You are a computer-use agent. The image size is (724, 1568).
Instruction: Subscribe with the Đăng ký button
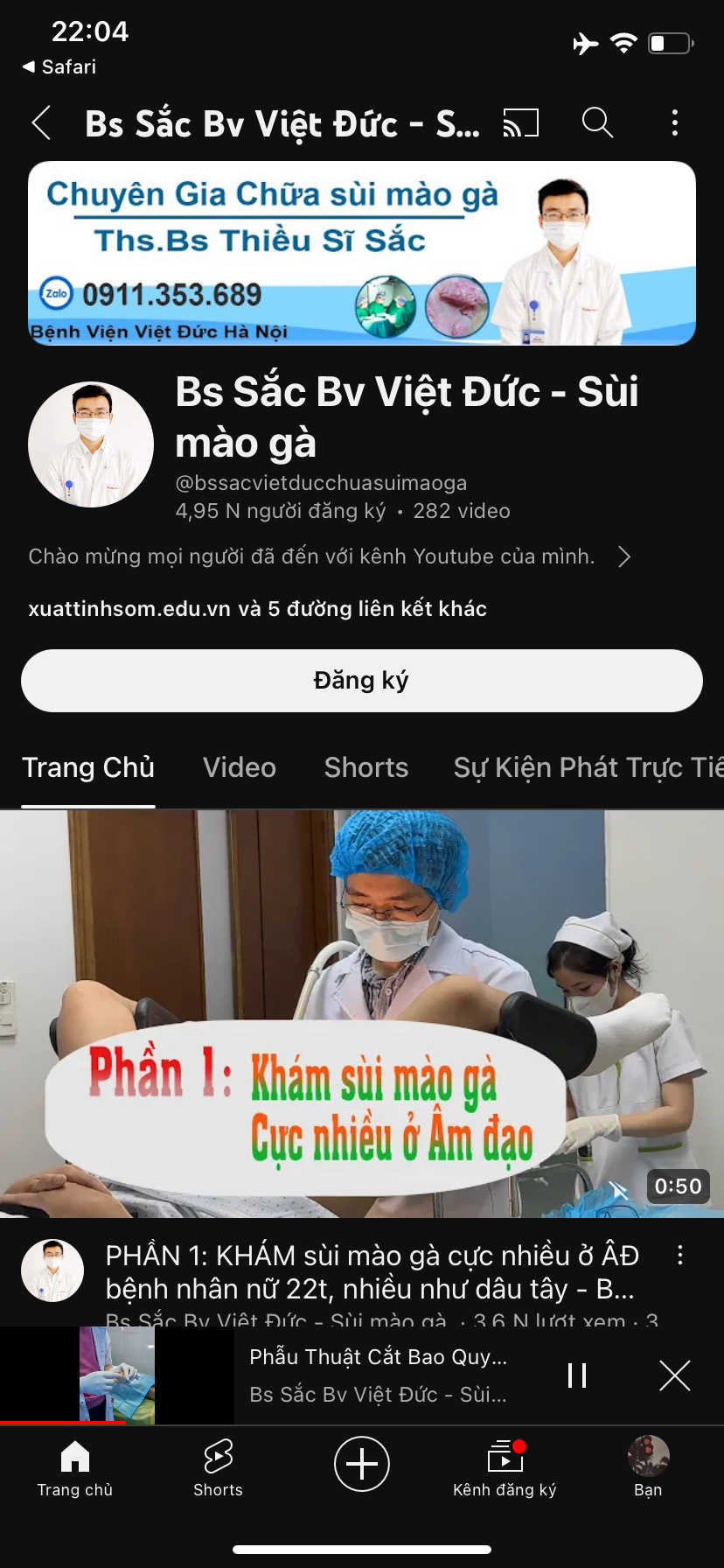coord(362,681)
